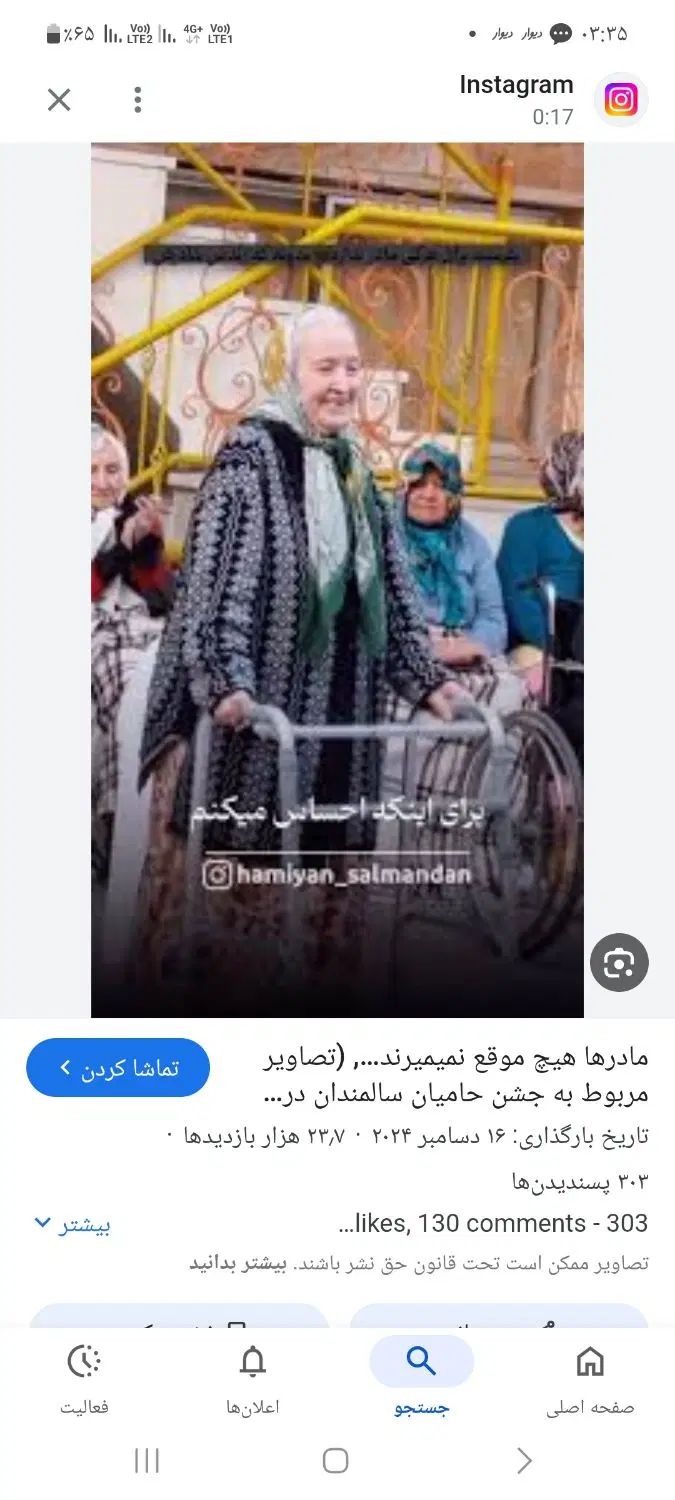The width and height of the screenshot is (675, 1500).
Task: Close the Instagram video preview
Action: 59,100
